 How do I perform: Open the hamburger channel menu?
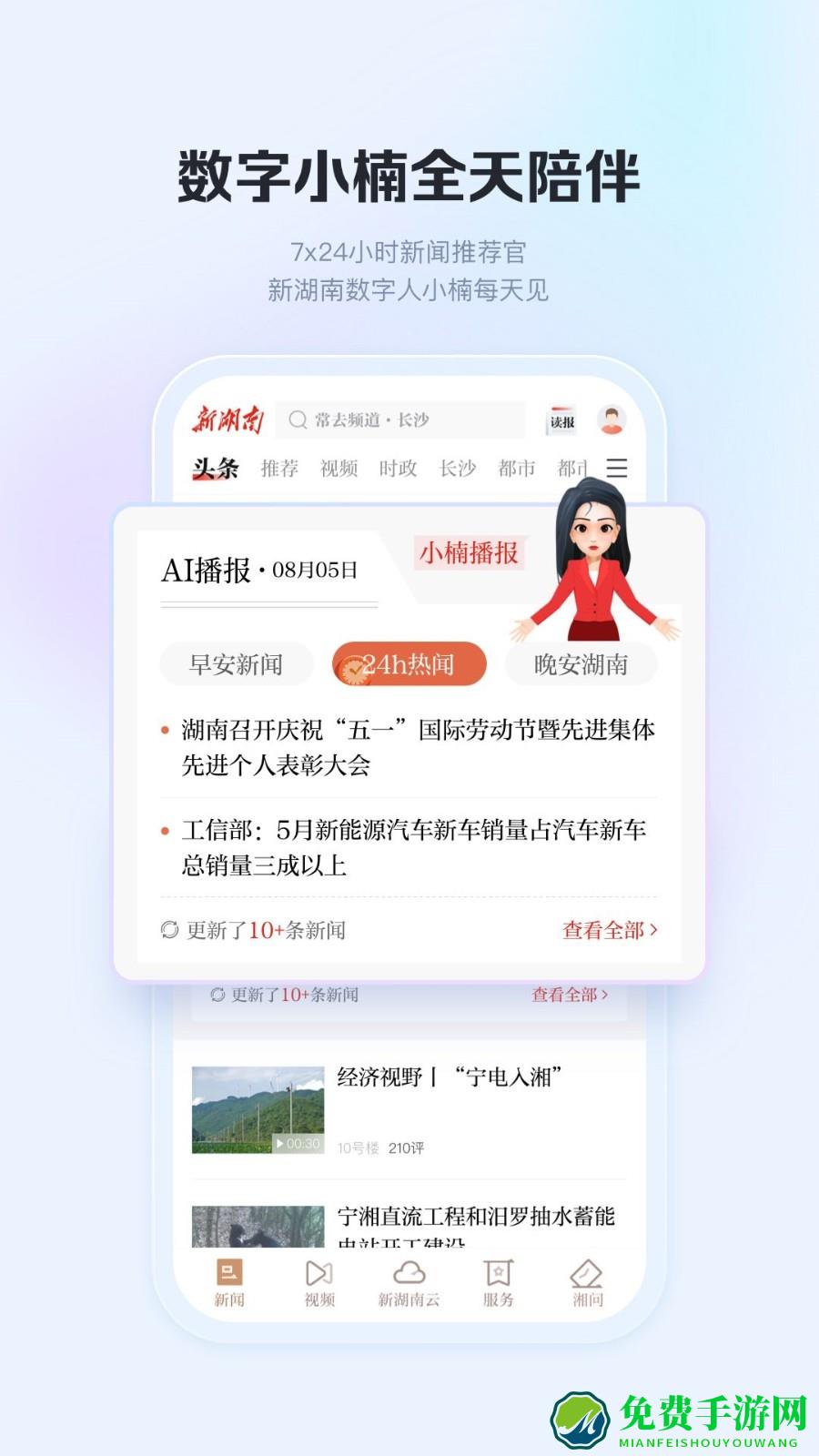tap(618, 470)
